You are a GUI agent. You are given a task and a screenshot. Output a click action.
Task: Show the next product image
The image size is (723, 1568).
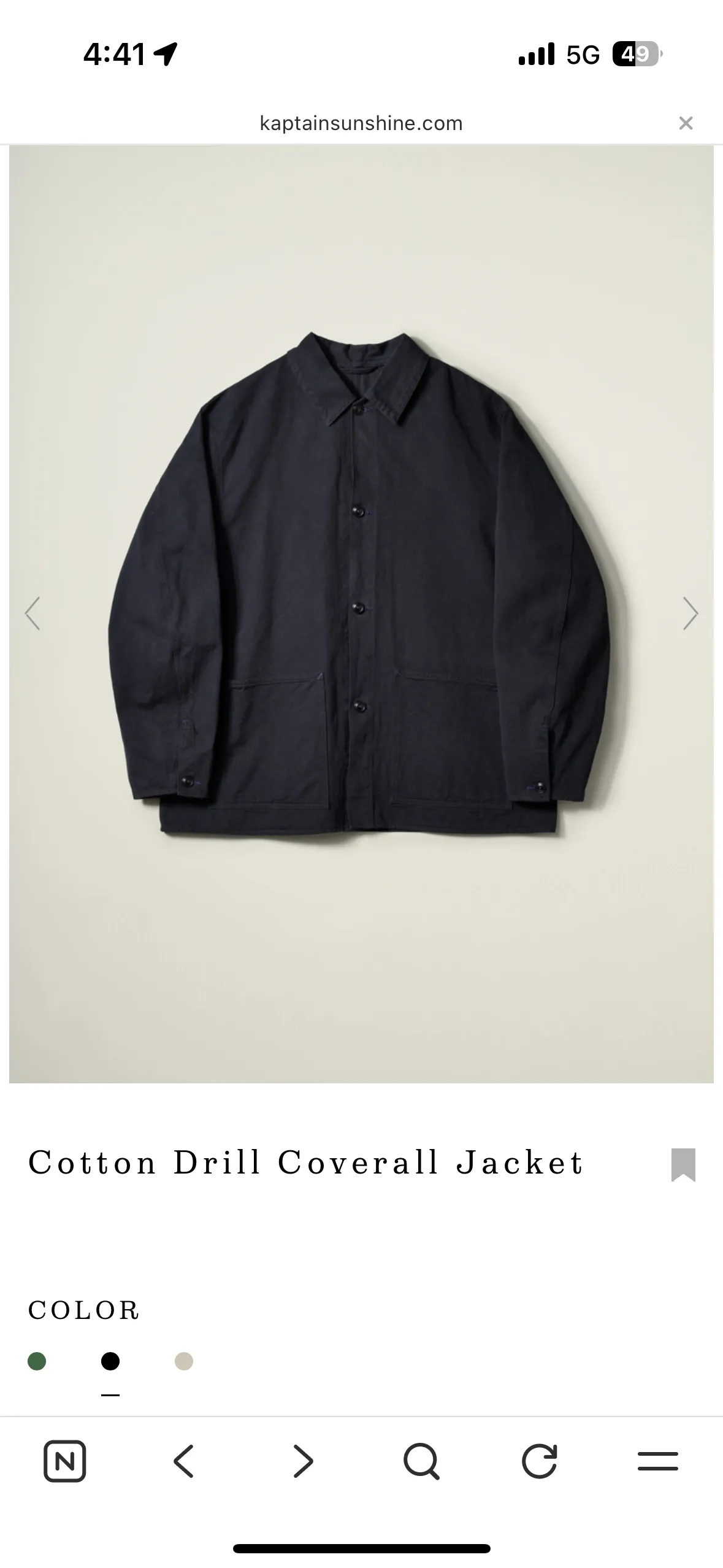[690, 613]
